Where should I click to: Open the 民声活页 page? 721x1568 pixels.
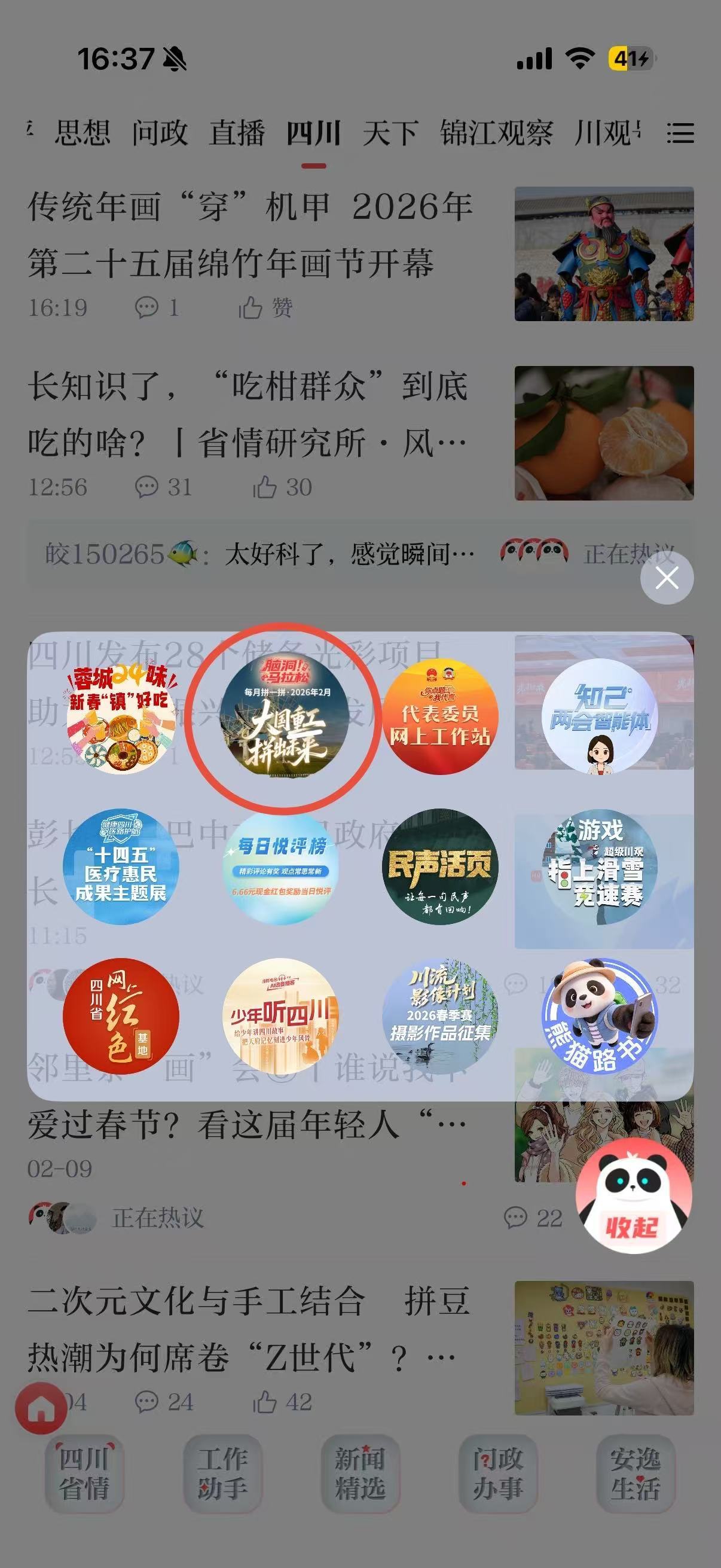(x=440, y=867)
